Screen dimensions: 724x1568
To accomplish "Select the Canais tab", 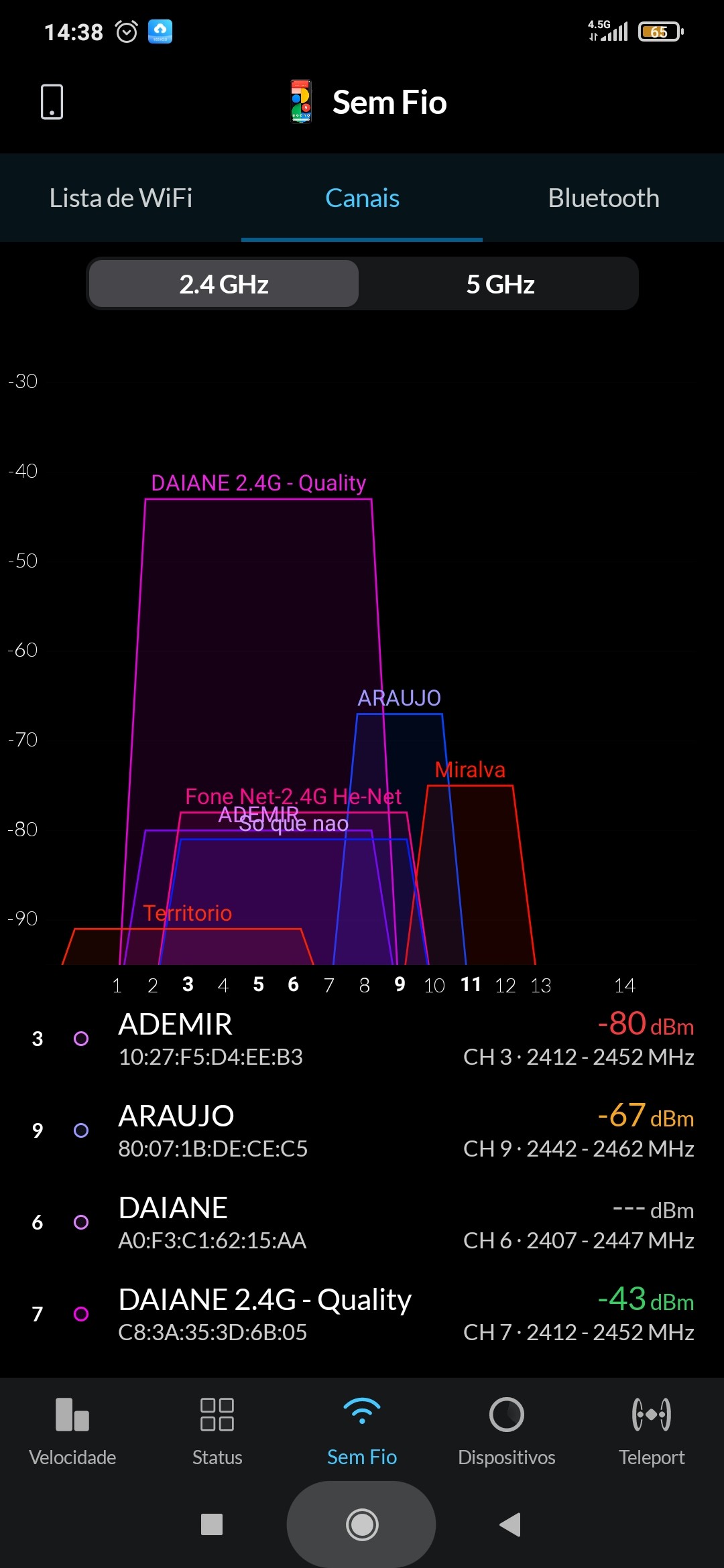I will pyautogui.click(x=362, y=198).
